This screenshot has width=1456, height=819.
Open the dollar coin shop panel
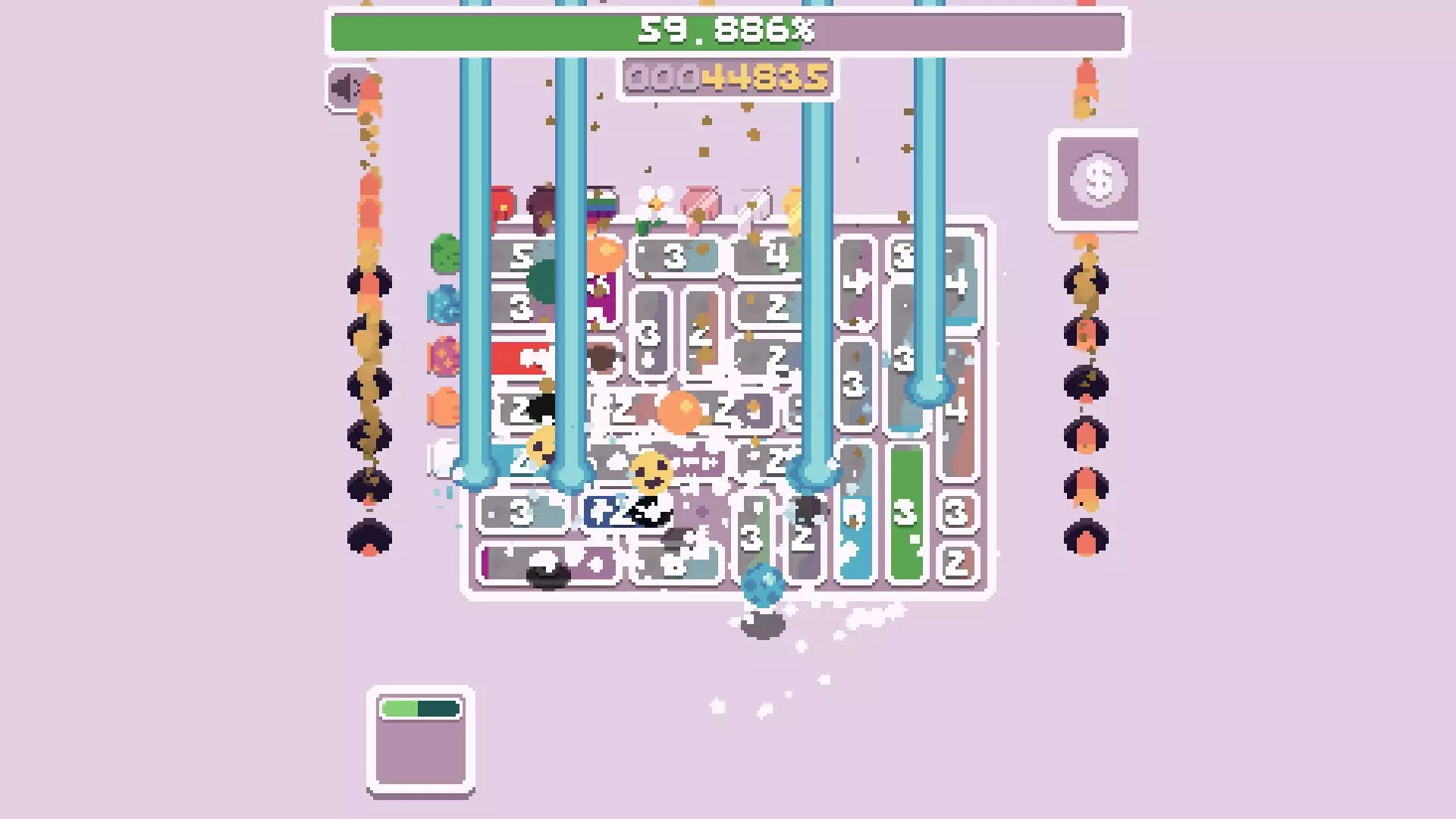coord(1097,180)
